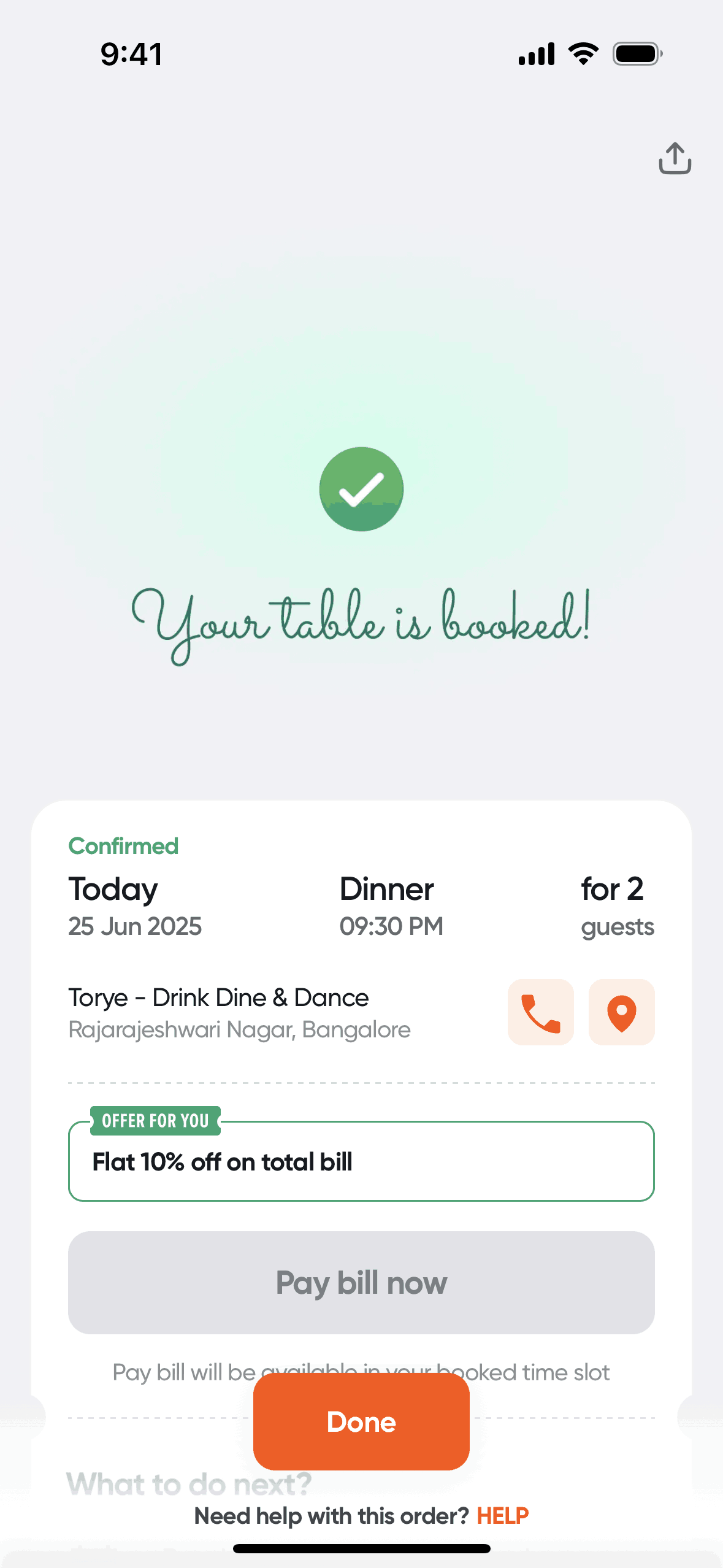Tap the Pay bill now button
The width and height of the screenshot is (723, 1568).
pyautogui.click(x=361, y=1283)
